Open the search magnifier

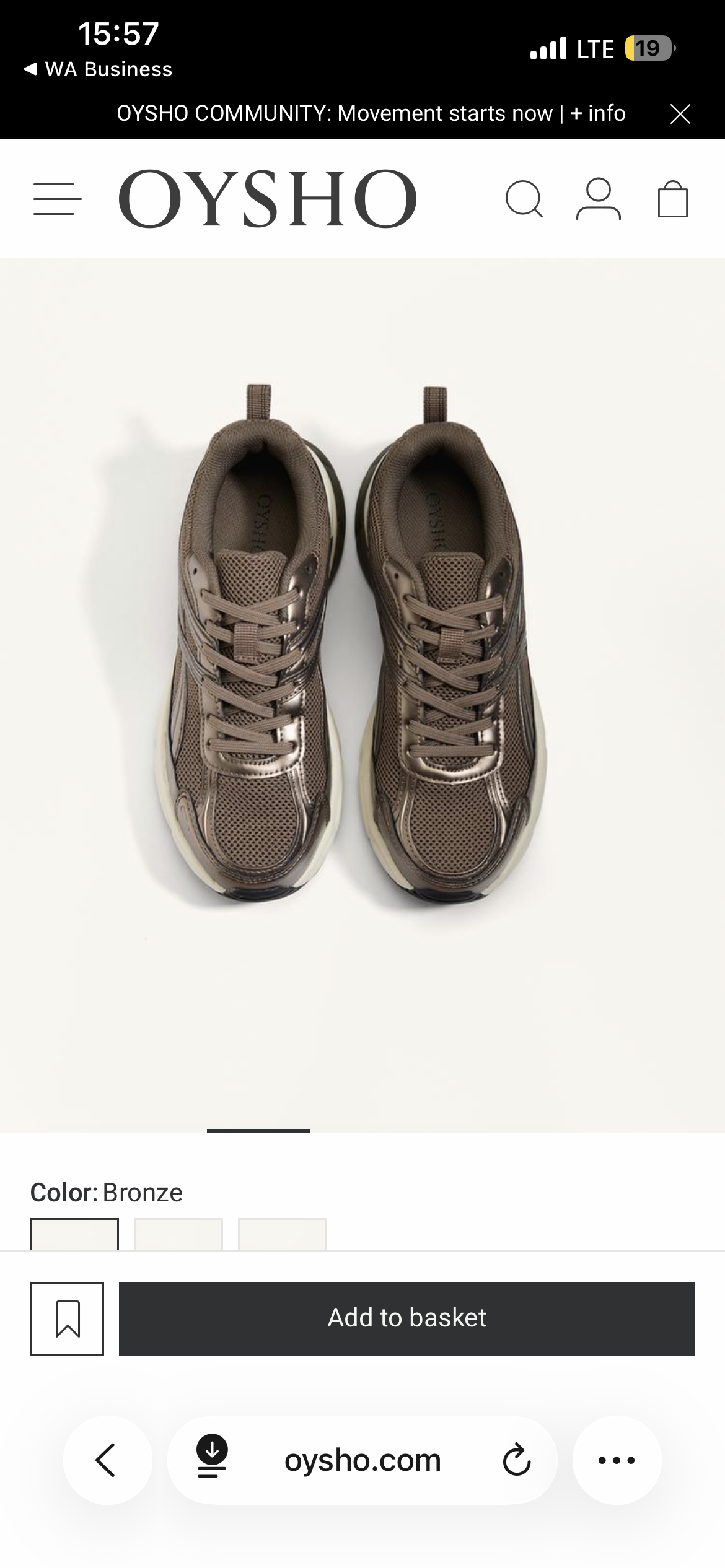pos(524,199)
